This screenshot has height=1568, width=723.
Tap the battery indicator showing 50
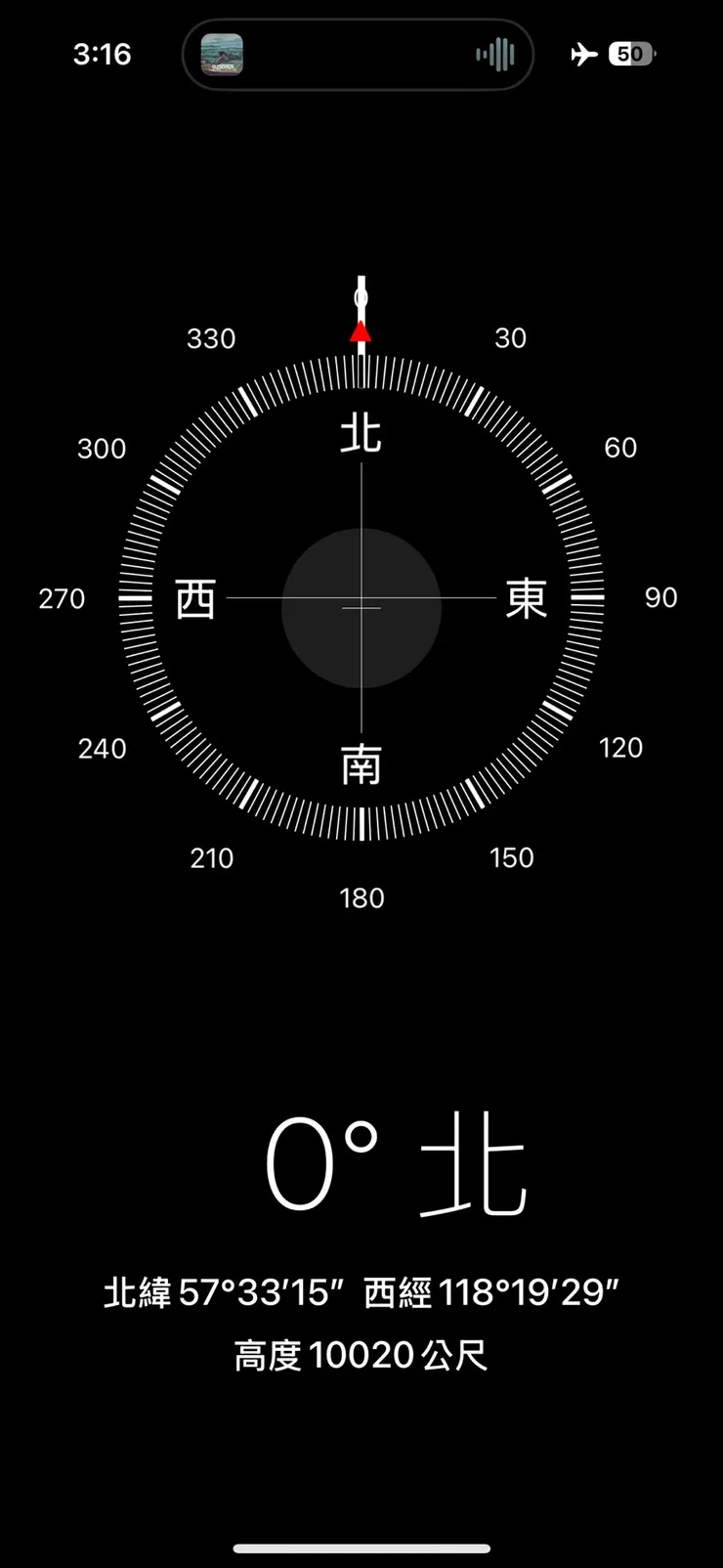[x=631, y=54]
